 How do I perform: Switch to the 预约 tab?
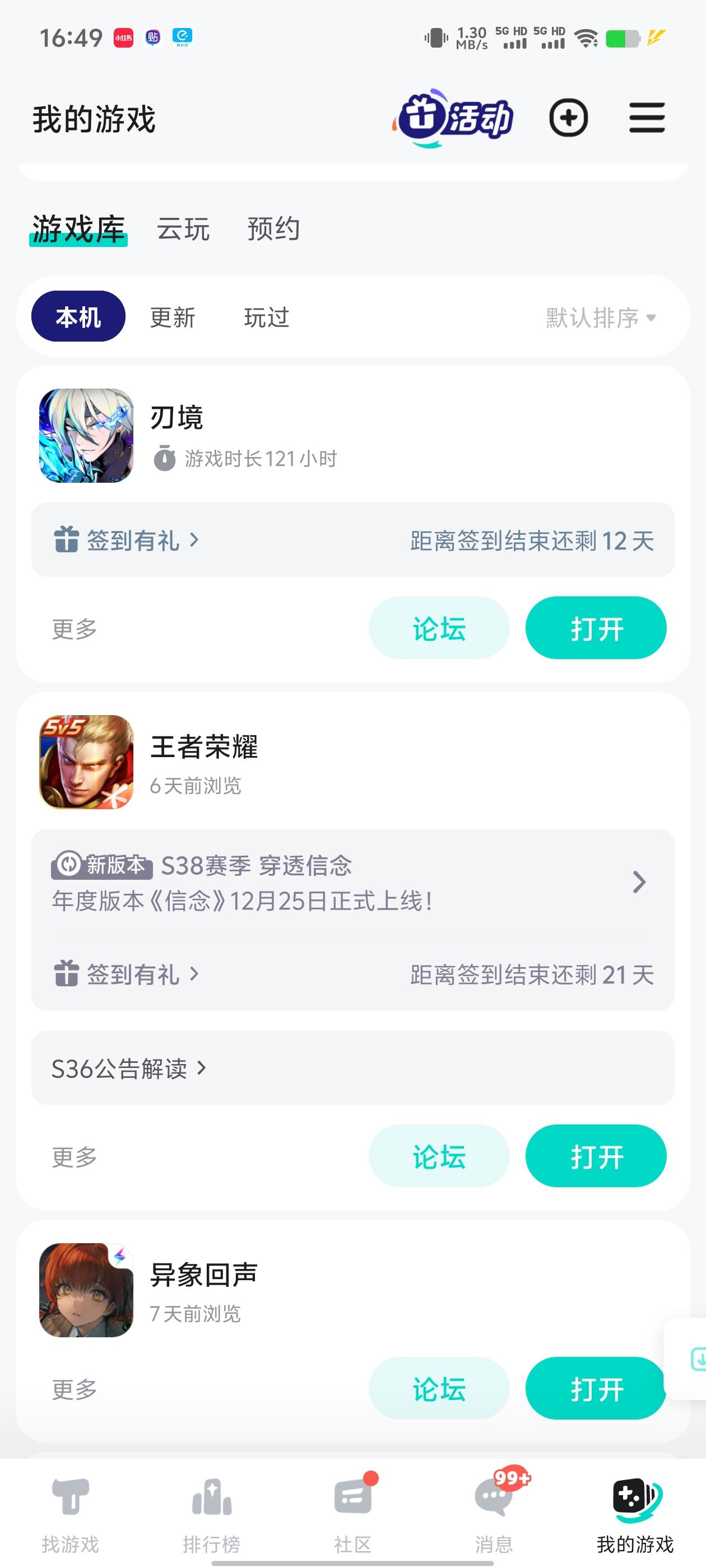point(272,230)
